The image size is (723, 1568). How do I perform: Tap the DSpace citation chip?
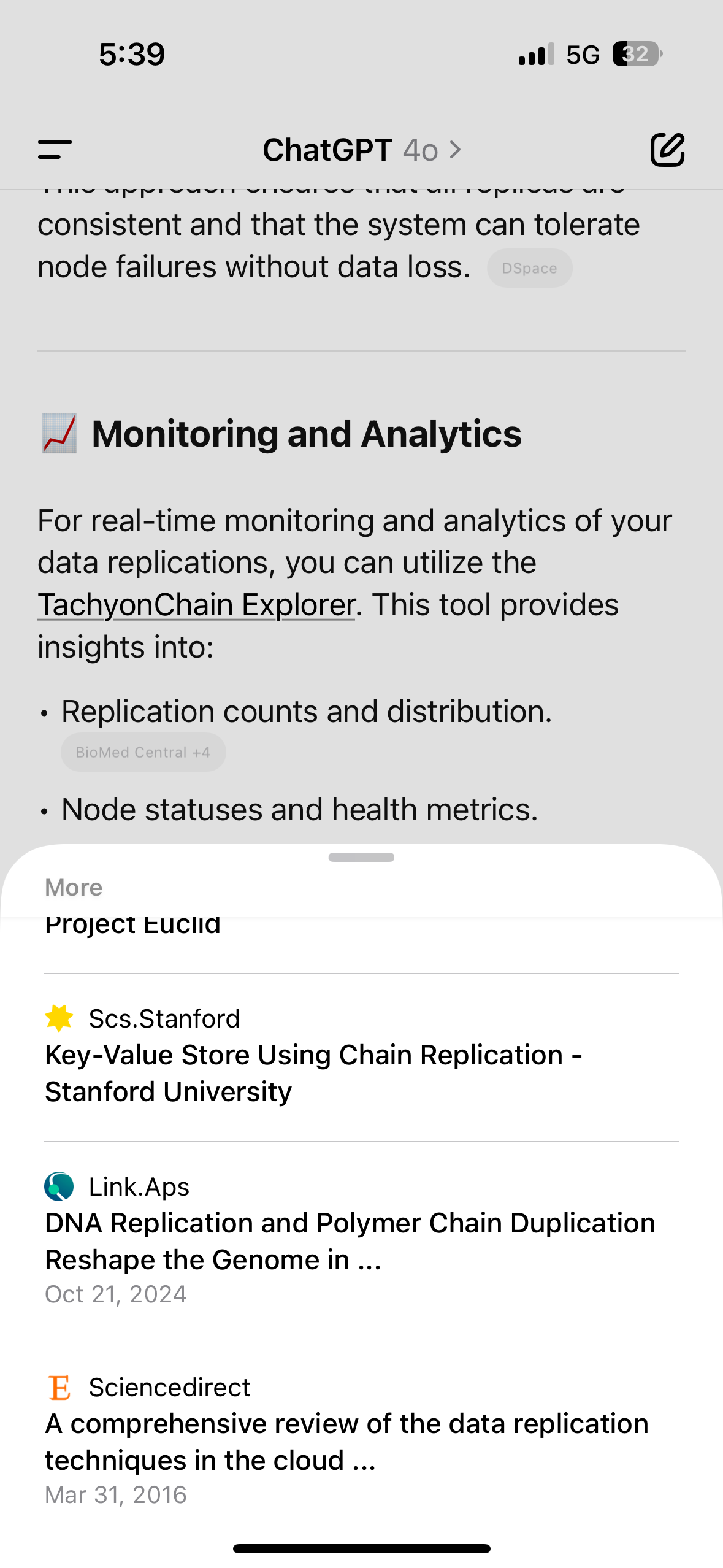(530, 268)
